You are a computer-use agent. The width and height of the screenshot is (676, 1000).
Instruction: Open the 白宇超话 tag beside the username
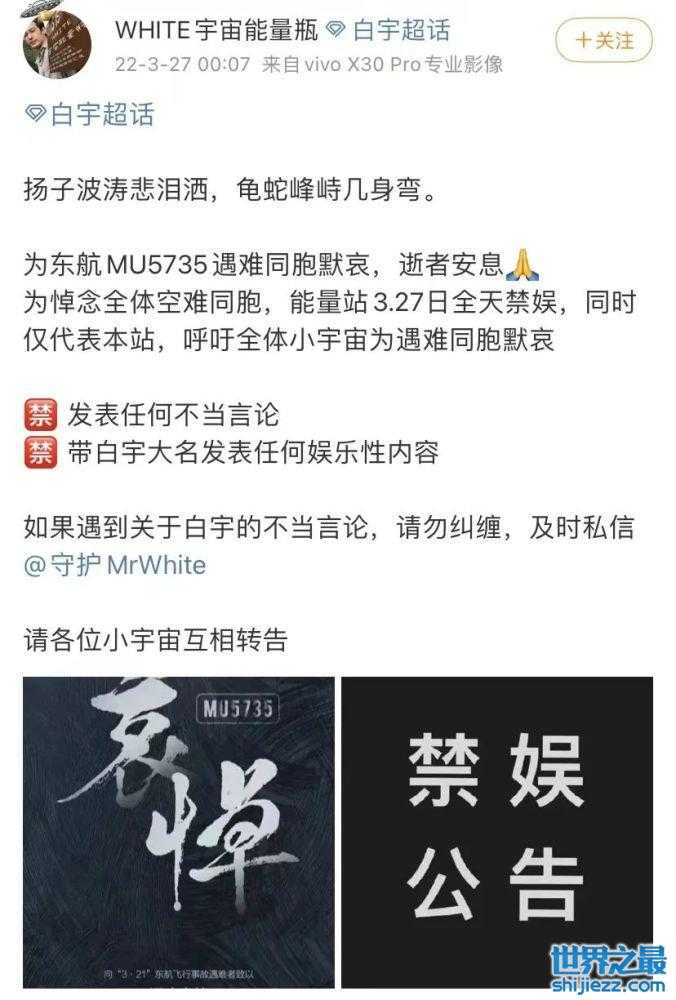click(x=402, y=30)
